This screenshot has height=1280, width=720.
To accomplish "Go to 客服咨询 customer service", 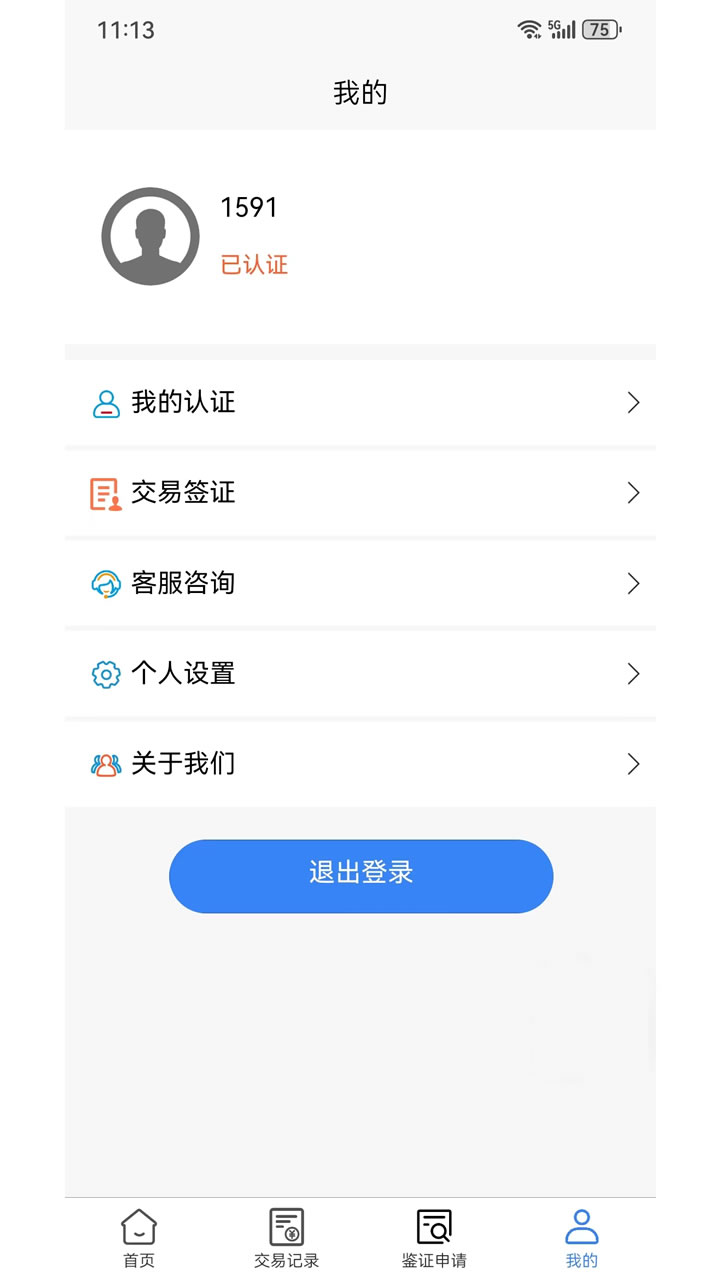I will 360,583.
